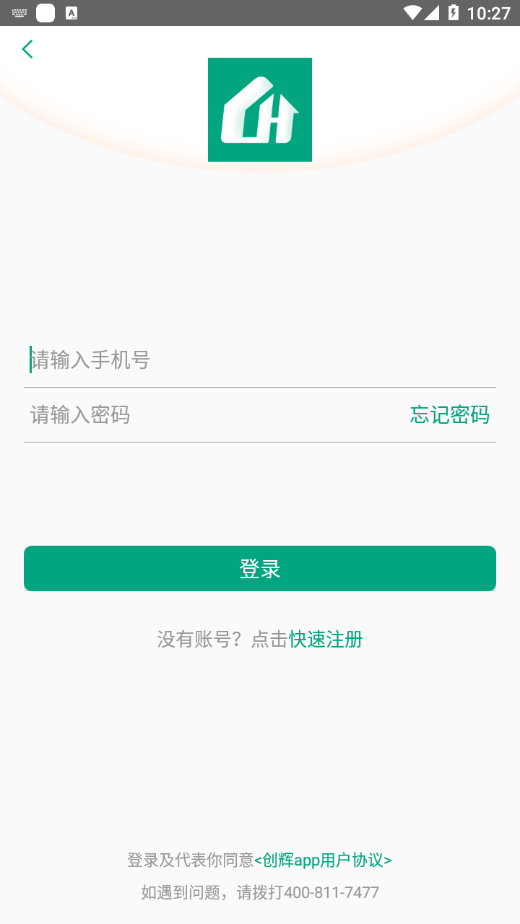The image size is (520, 924).
Task: Focus the phone number input field
Action: coord(259,359)
